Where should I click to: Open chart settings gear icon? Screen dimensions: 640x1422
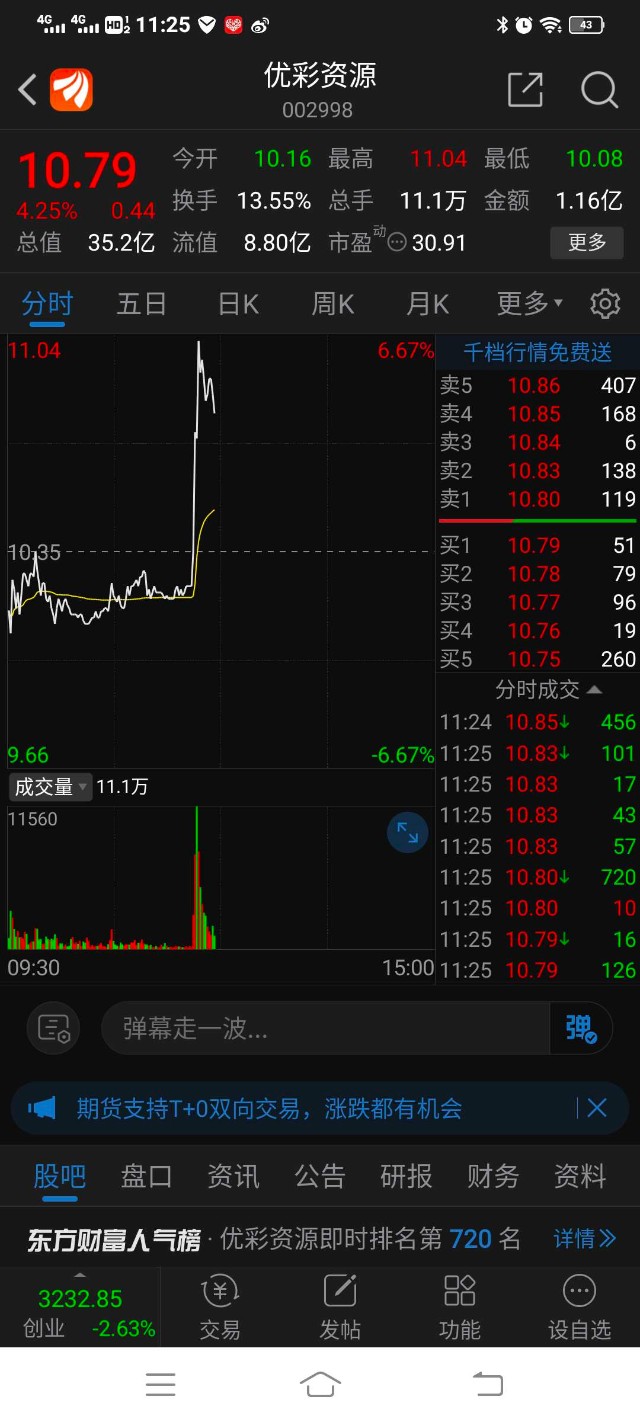pyautogui.click(x=605, y=303)
